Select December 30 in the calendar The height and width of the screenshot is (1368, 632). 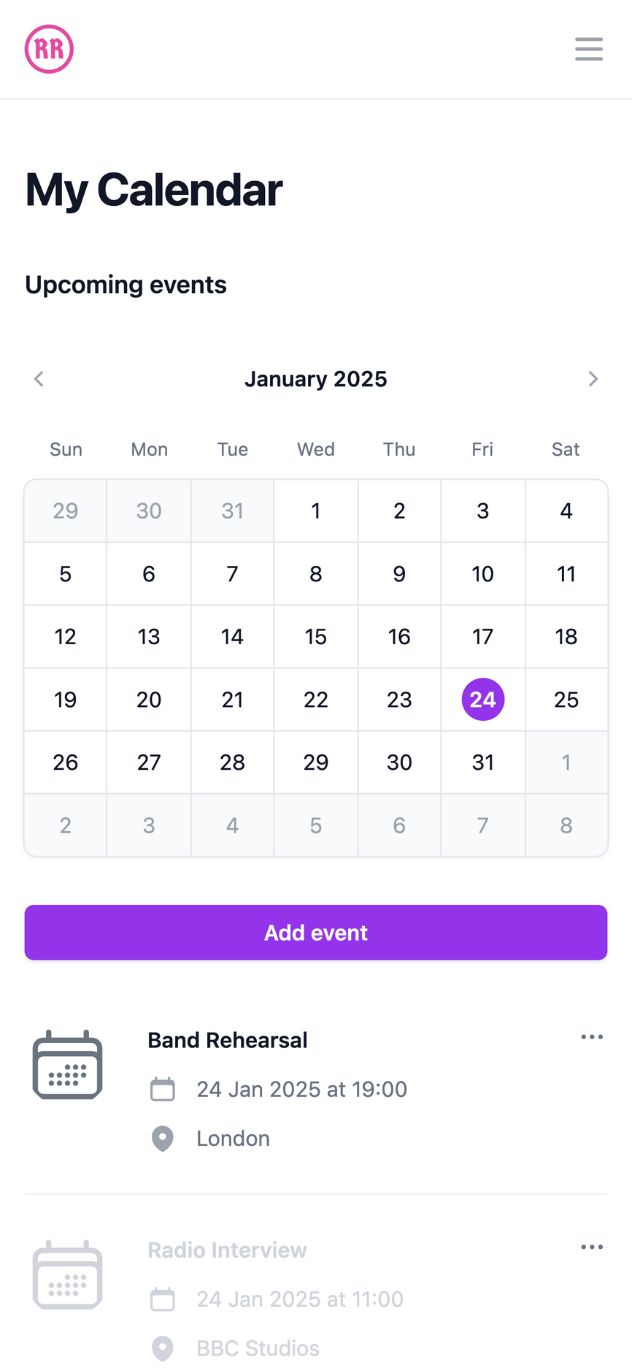click(x=149, y=511)
